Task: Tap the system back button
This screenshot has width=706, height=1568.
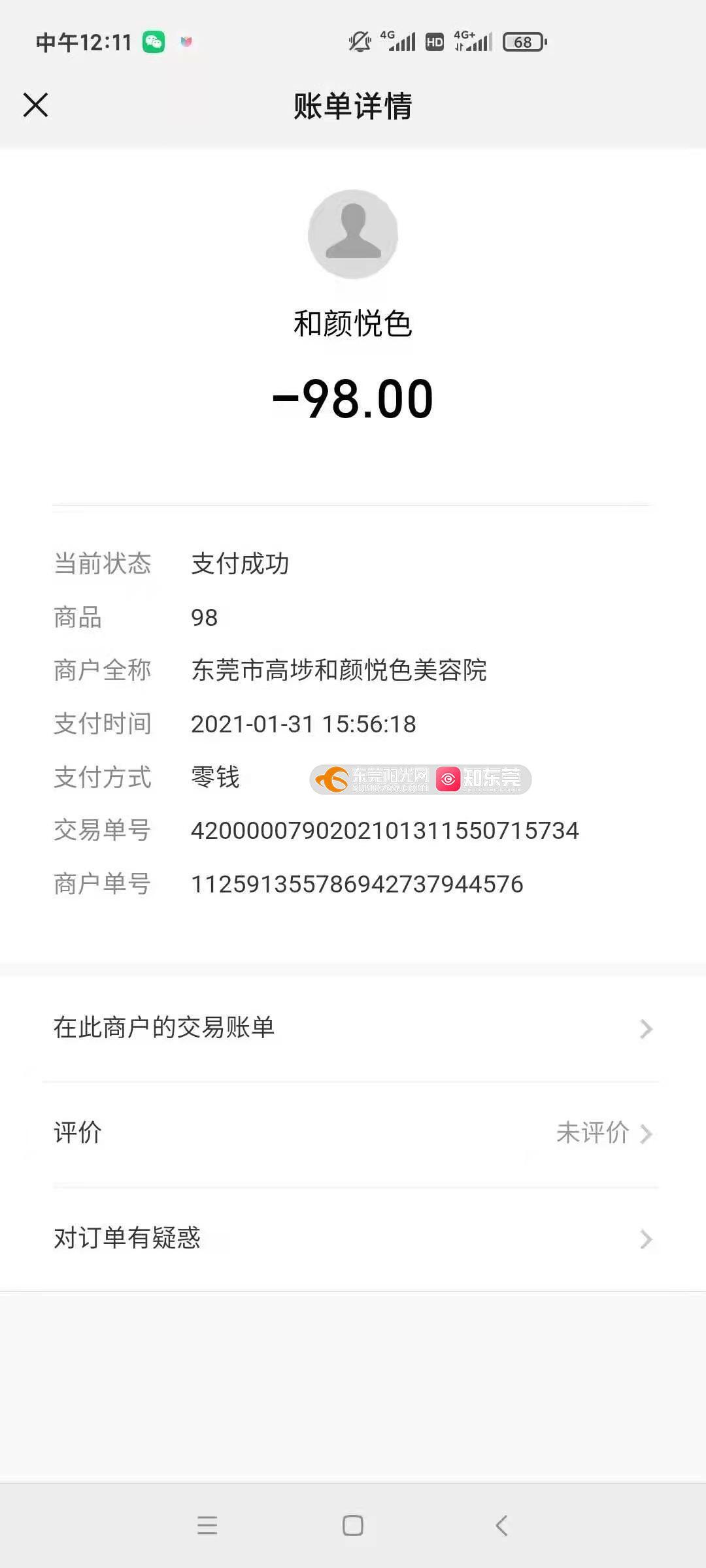Action: [x=501, y=1526]
